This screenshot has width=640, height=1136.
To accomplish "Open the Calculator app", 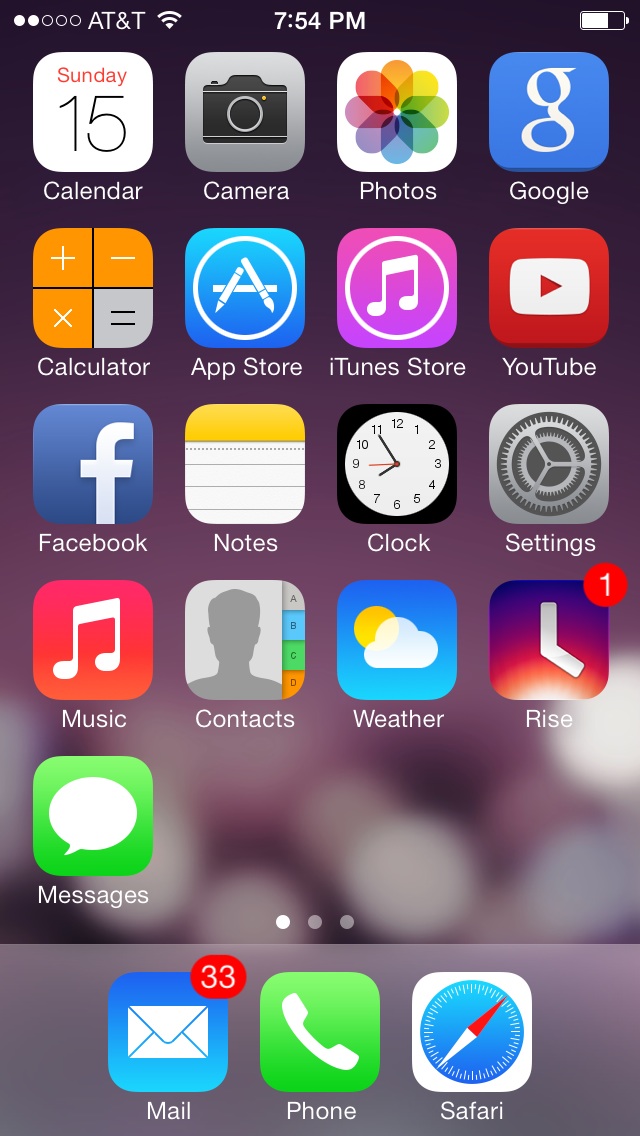I will click(x=93, y=288).
